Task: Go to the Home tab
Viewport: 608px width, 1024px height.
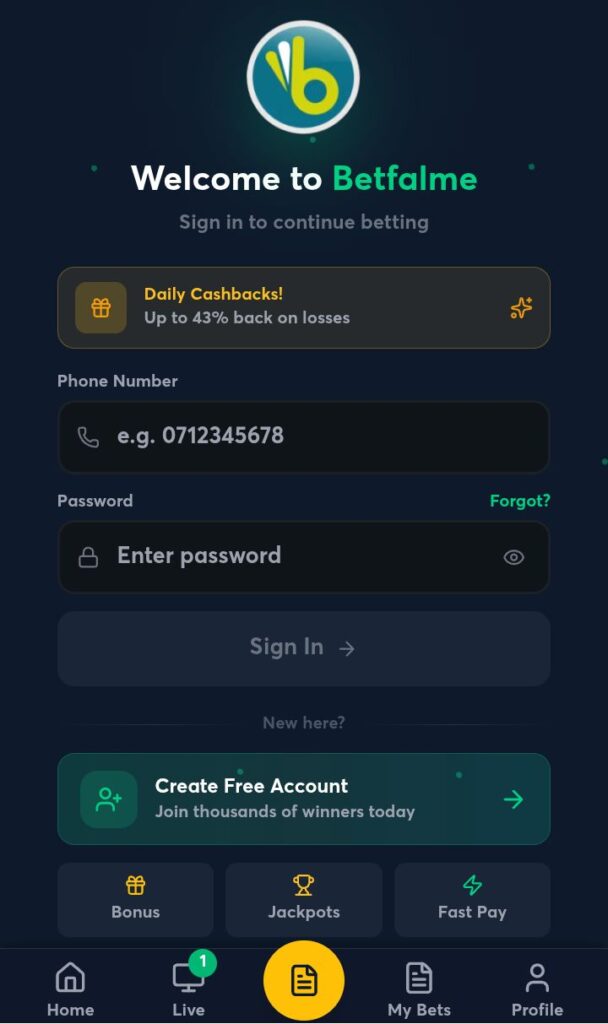Action: point(70,990)
